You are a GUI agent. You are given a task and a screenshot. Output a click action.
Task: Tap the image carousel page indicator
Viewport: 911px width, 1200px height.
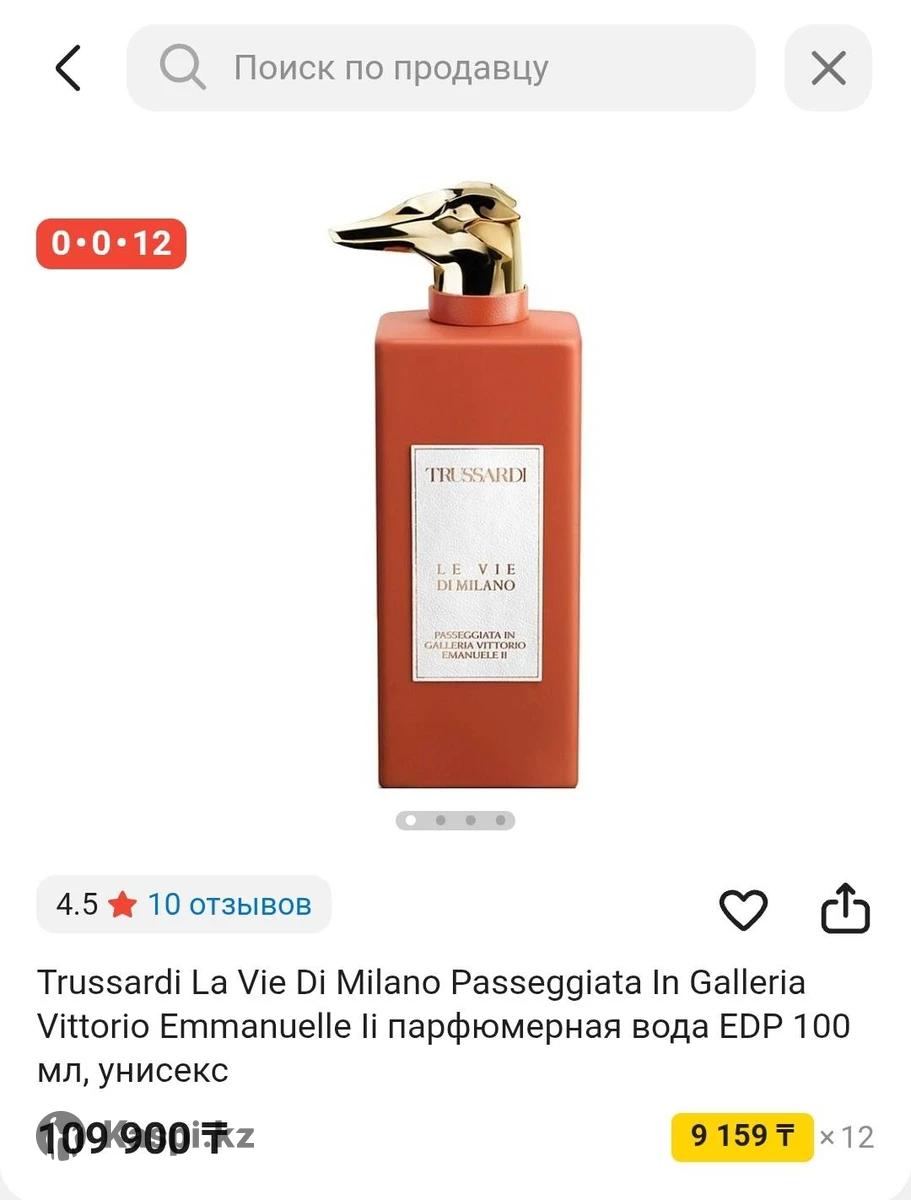click(456, 821)
